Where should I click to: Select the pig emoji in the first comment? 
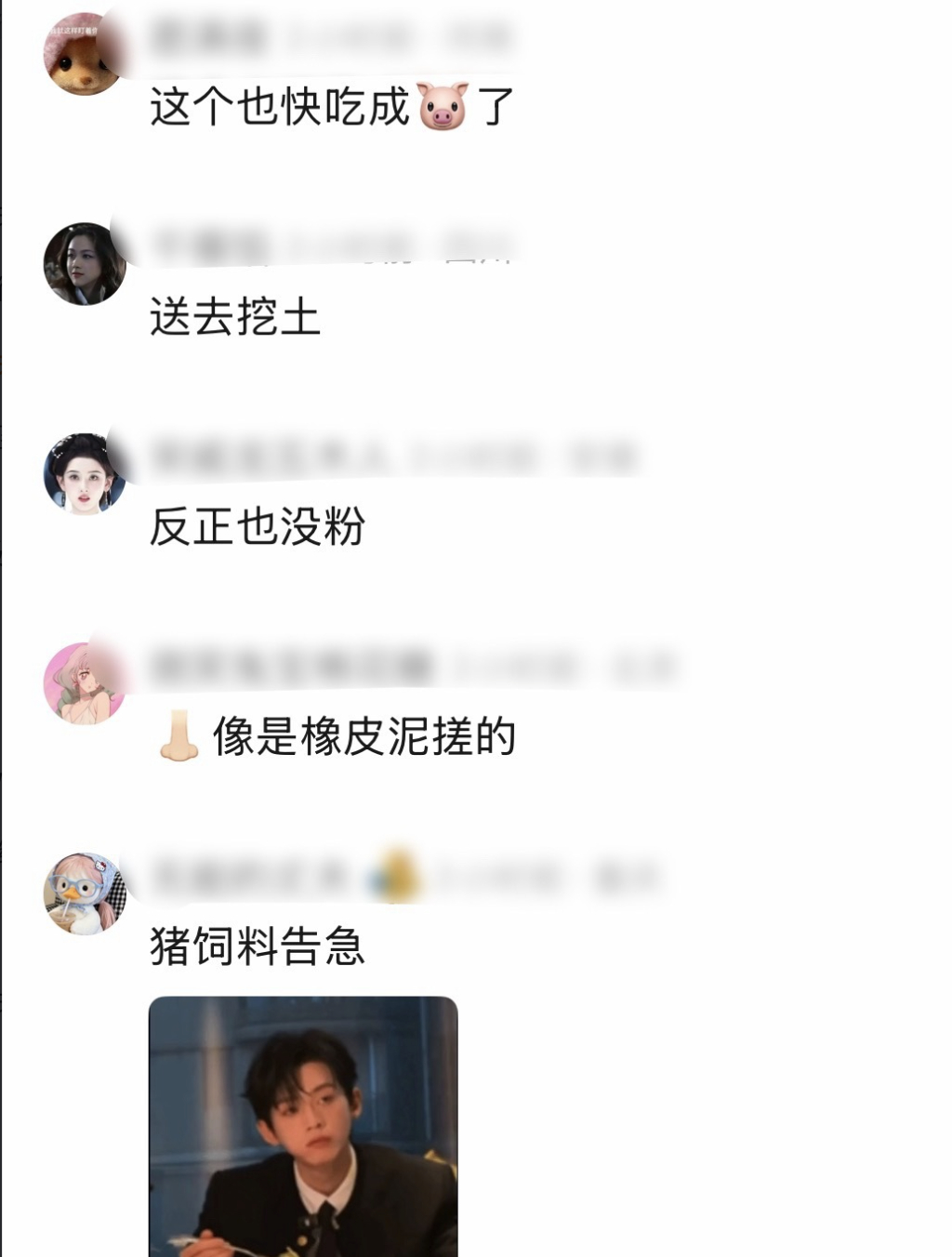[443, 108]
